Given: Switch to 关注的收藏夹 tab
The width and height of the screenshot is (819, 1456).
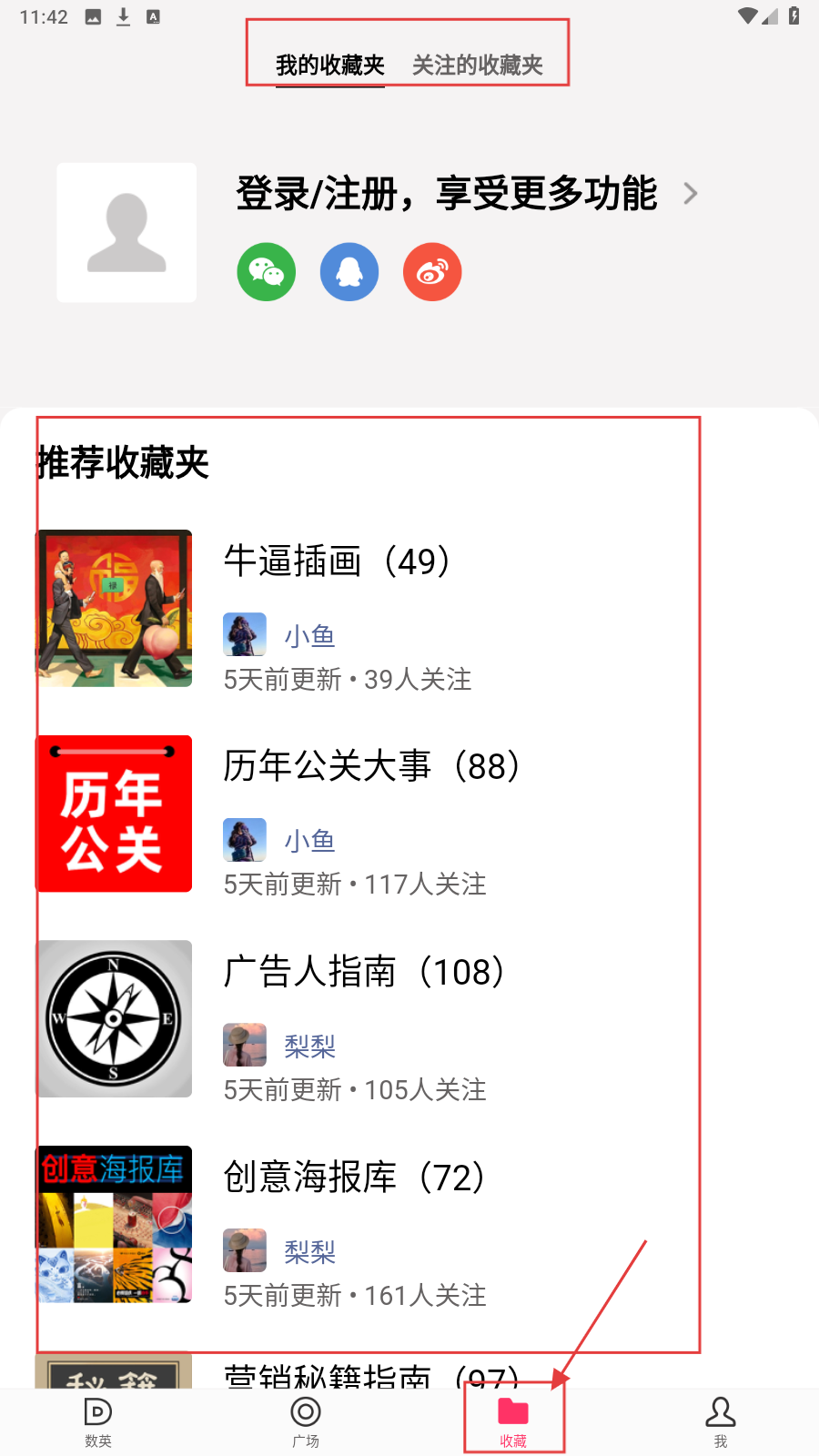Looking at the screenshot, I should [477, 65].
